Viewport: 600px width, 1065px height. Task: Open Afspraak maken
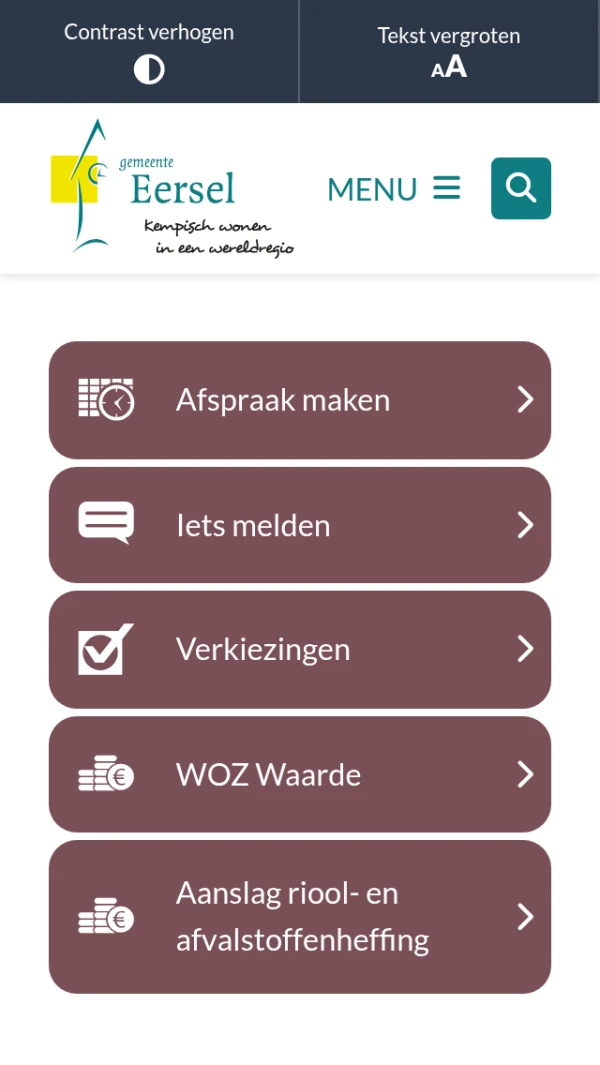pos(300,400)
